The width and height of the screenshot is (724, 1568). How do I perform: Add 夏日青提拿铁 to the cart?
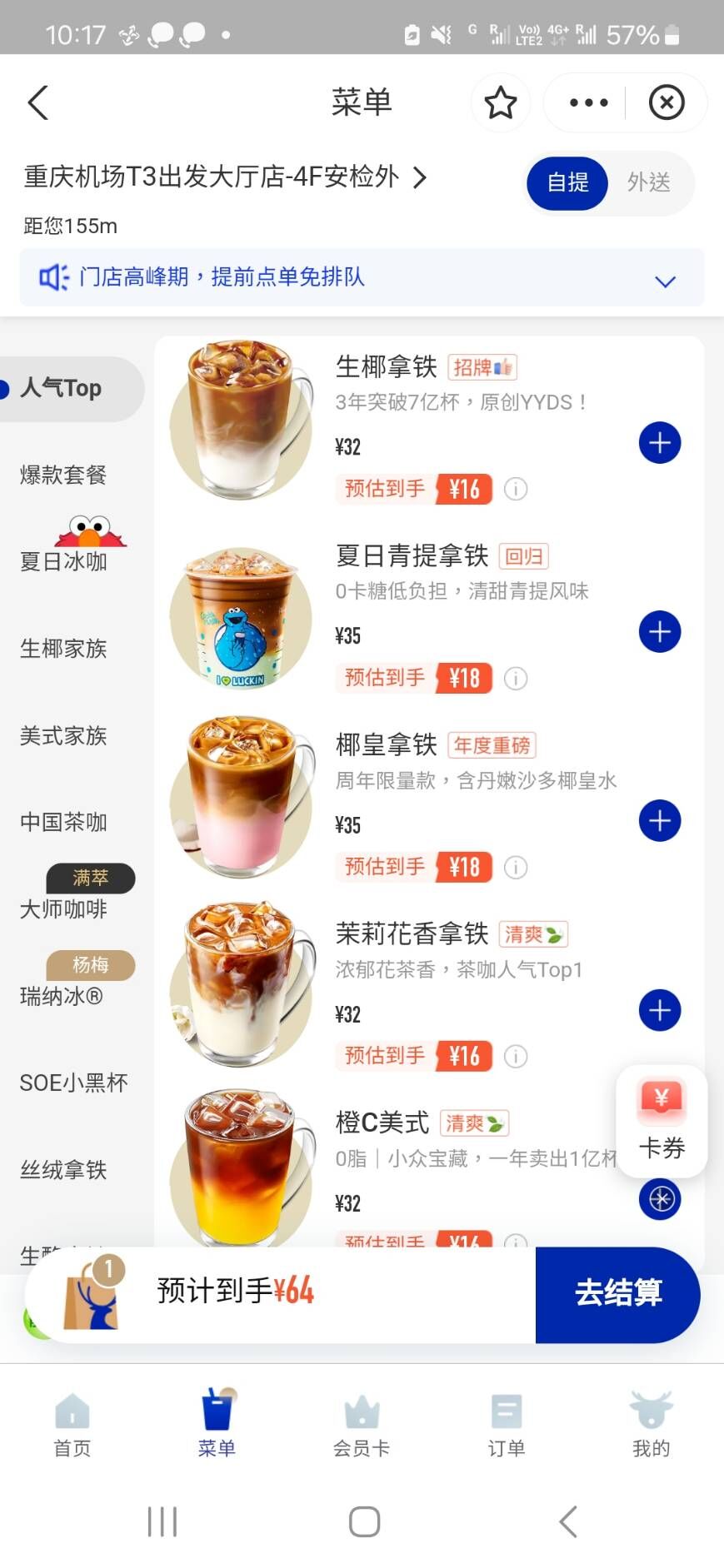pyautogui.click(x=660, y=632)
